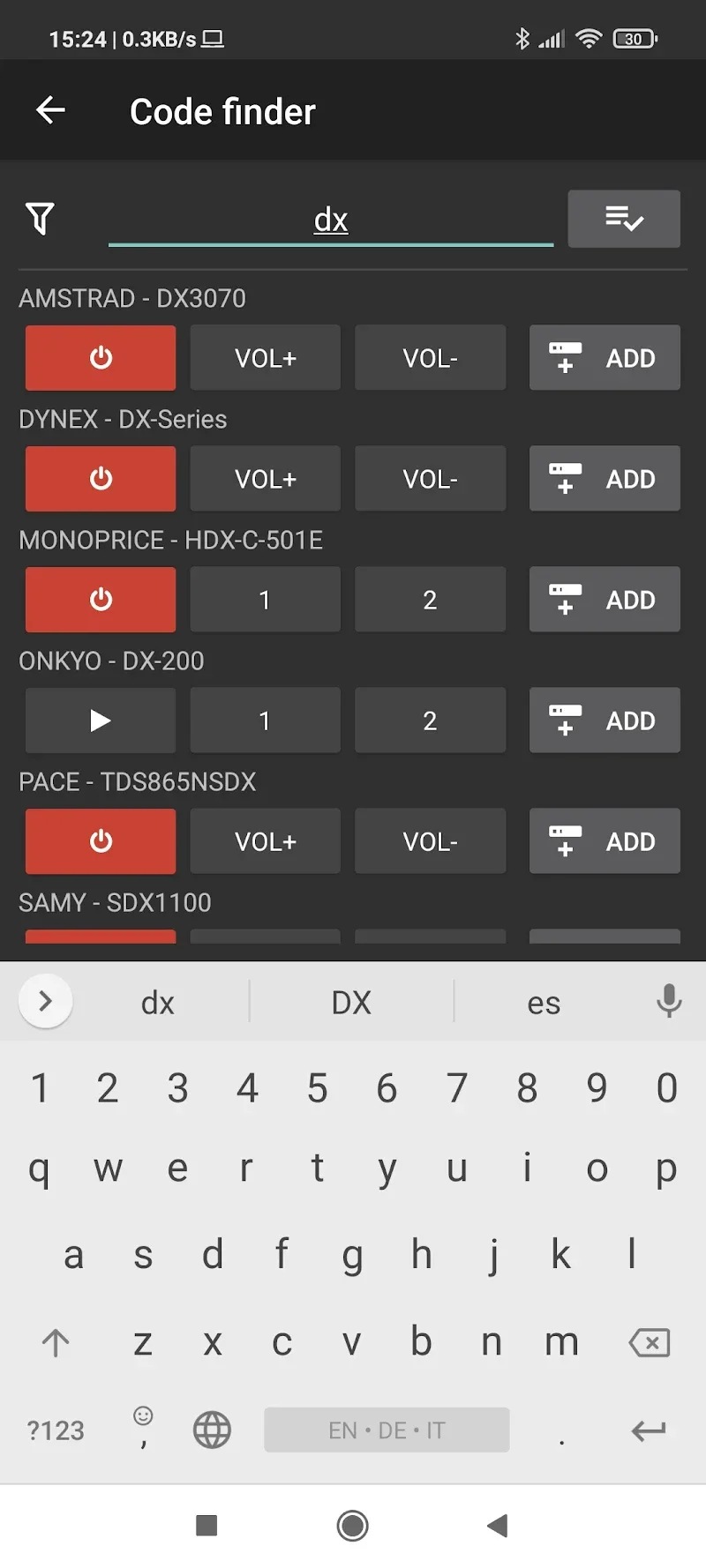Viewport: 706px width, 1568px height.
Task: Open the filter icon
Action: [40, 219]
